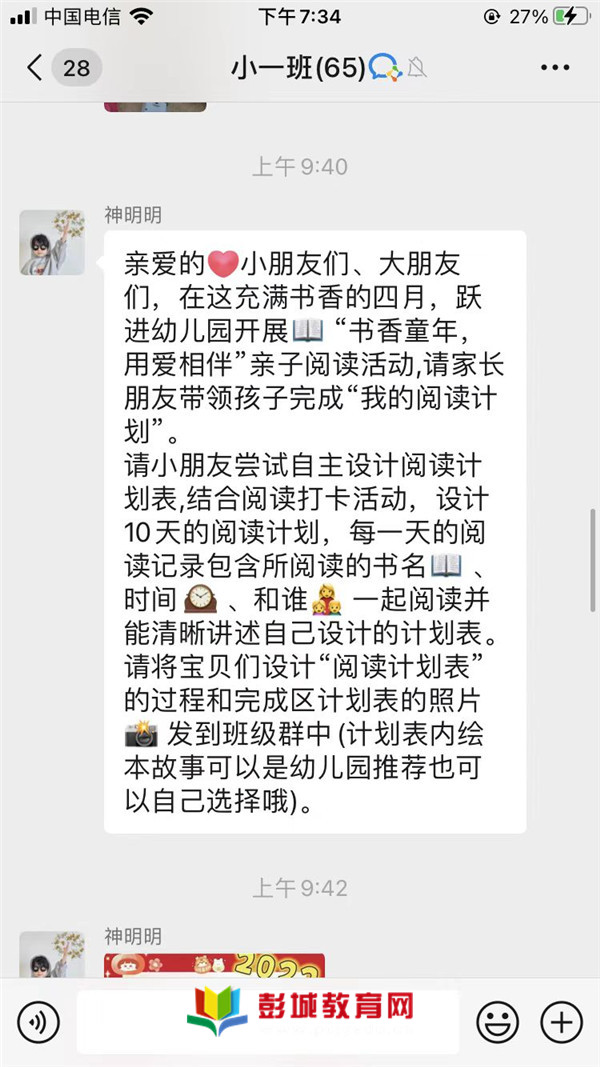Switch to voice message input

point(39,1021)
